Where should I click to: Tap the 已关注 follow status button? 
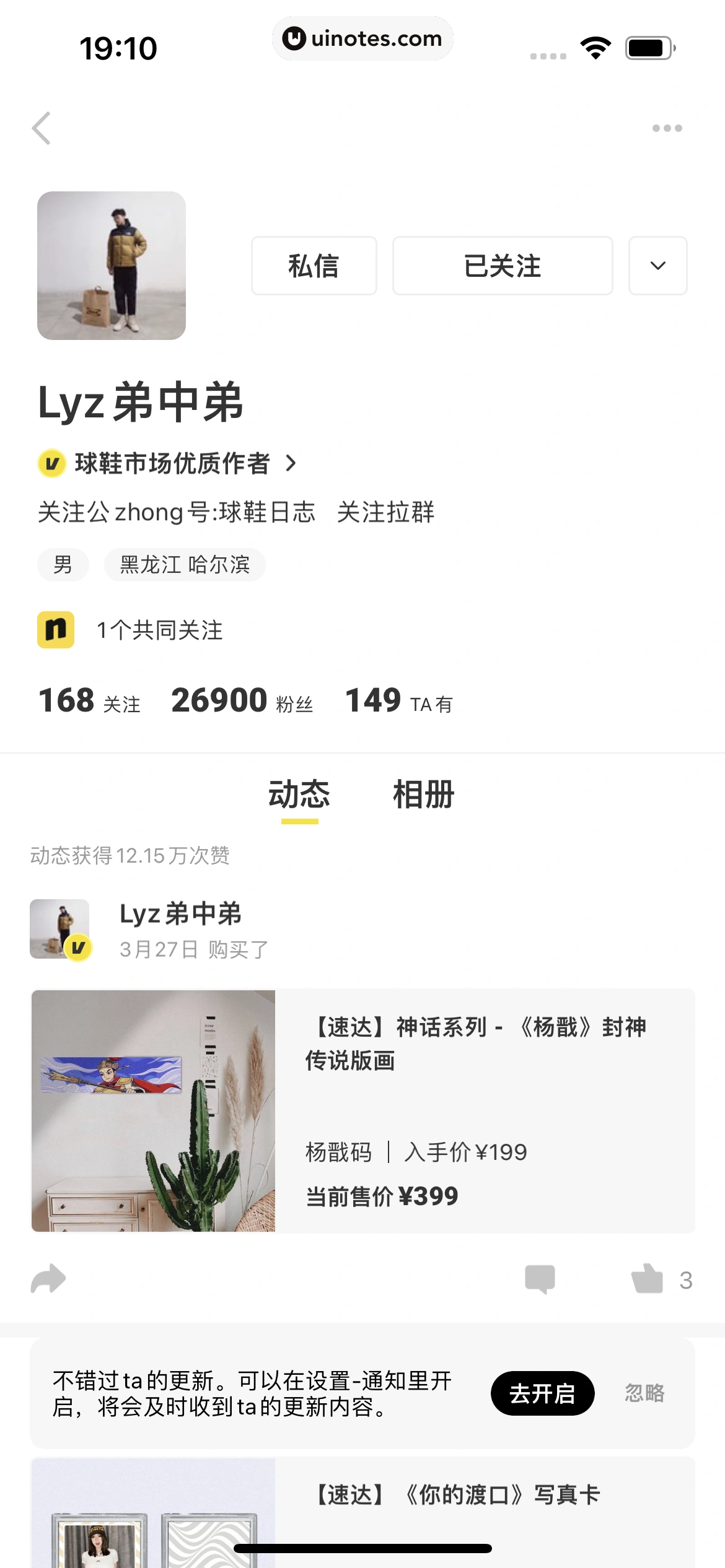pyautogui.click(x=502, y=266)
